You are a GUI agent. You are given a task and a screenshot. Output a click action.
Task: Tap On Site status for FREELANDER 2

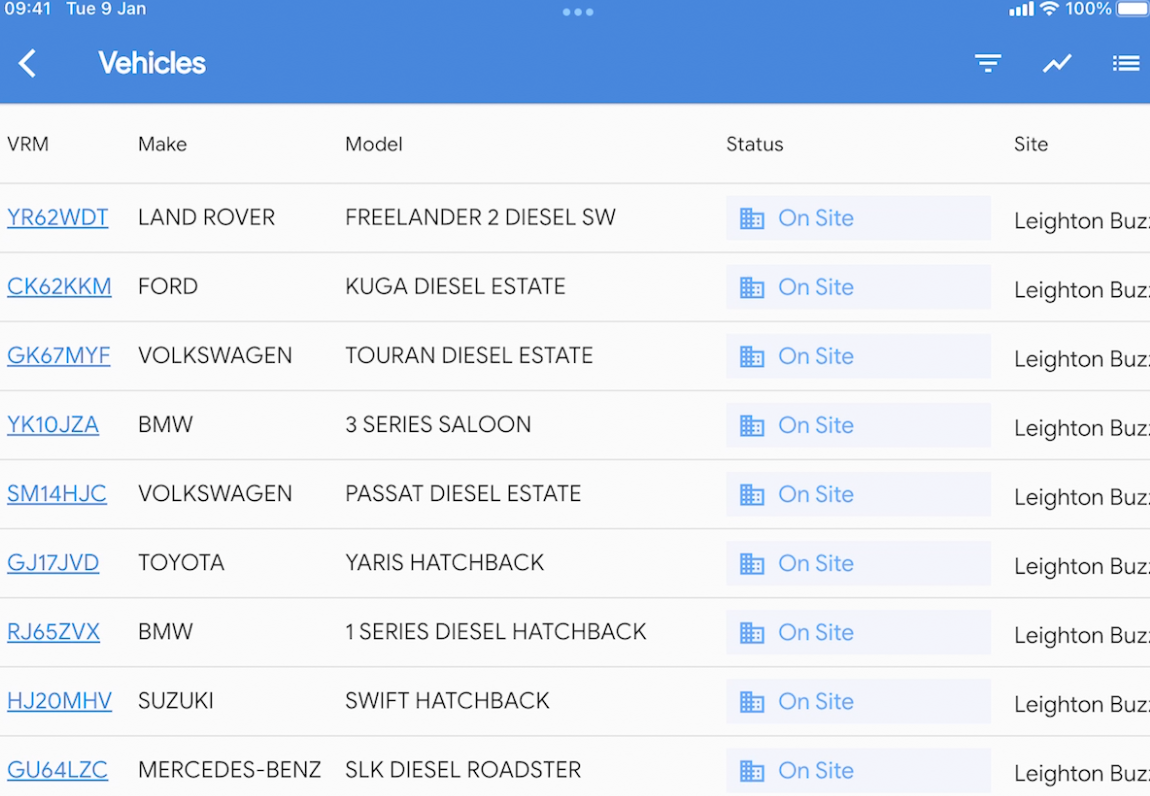pos(815,218)
